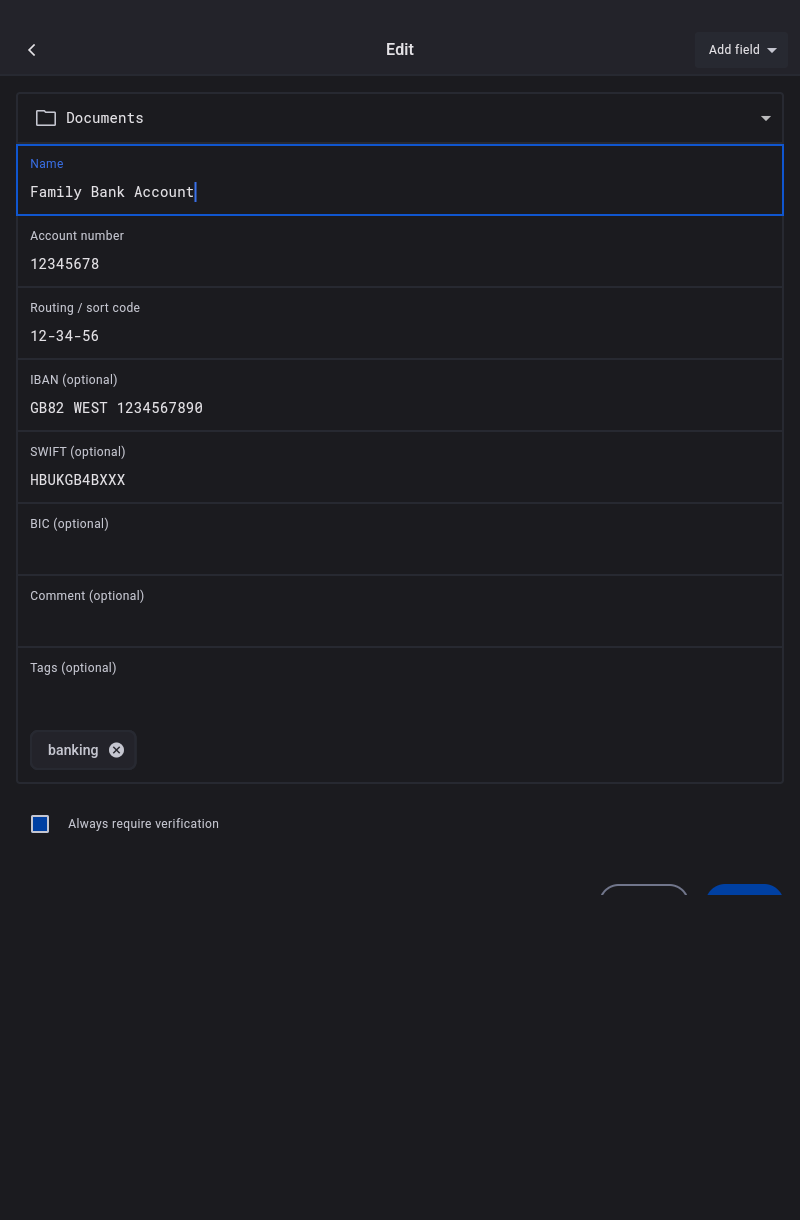Edit the Name field
This screenshot has width=800, height=1220.
400,191
